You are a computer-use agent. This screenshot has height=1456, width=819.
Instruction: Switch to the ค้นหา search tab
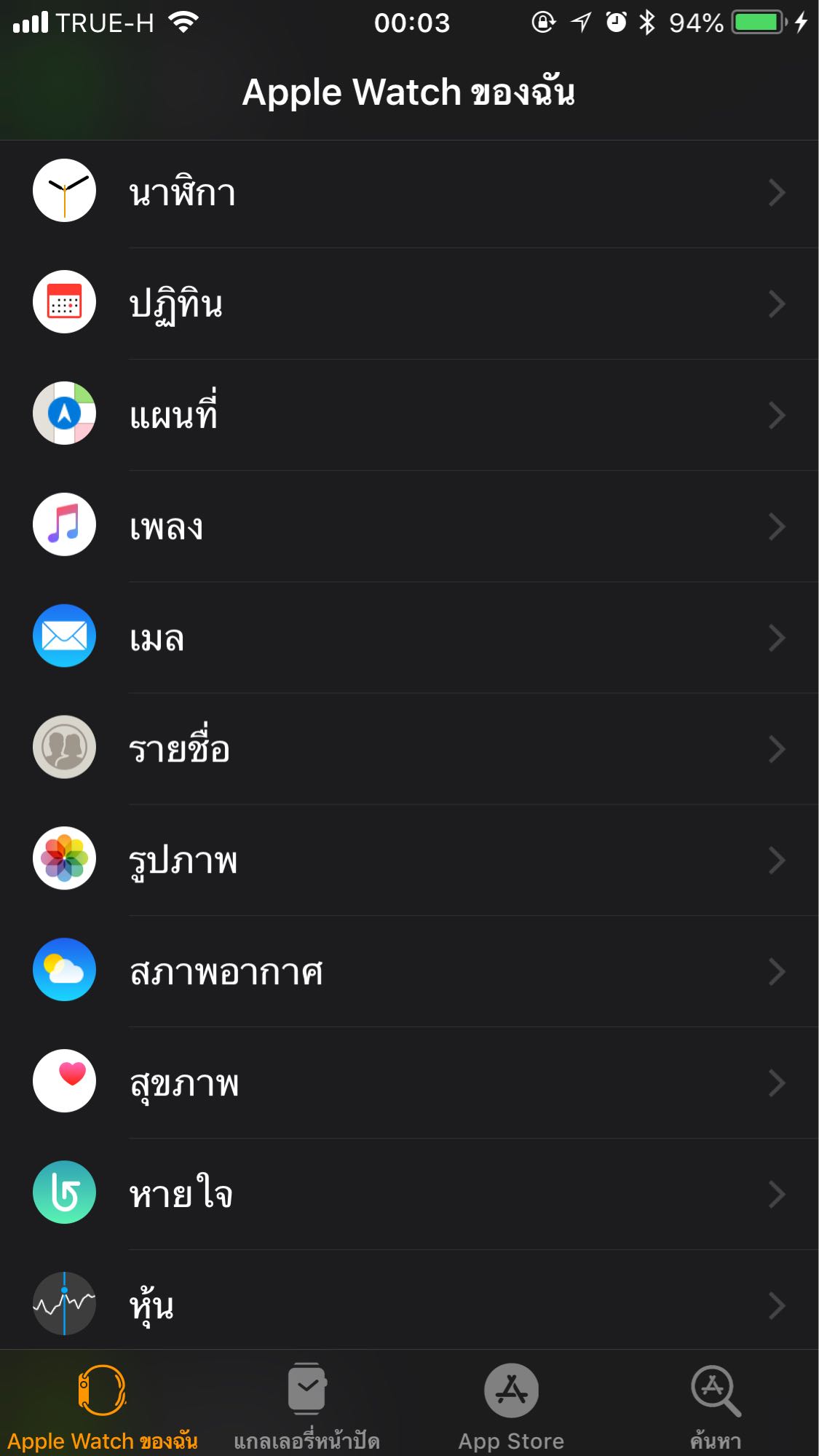coord(716,1406)
